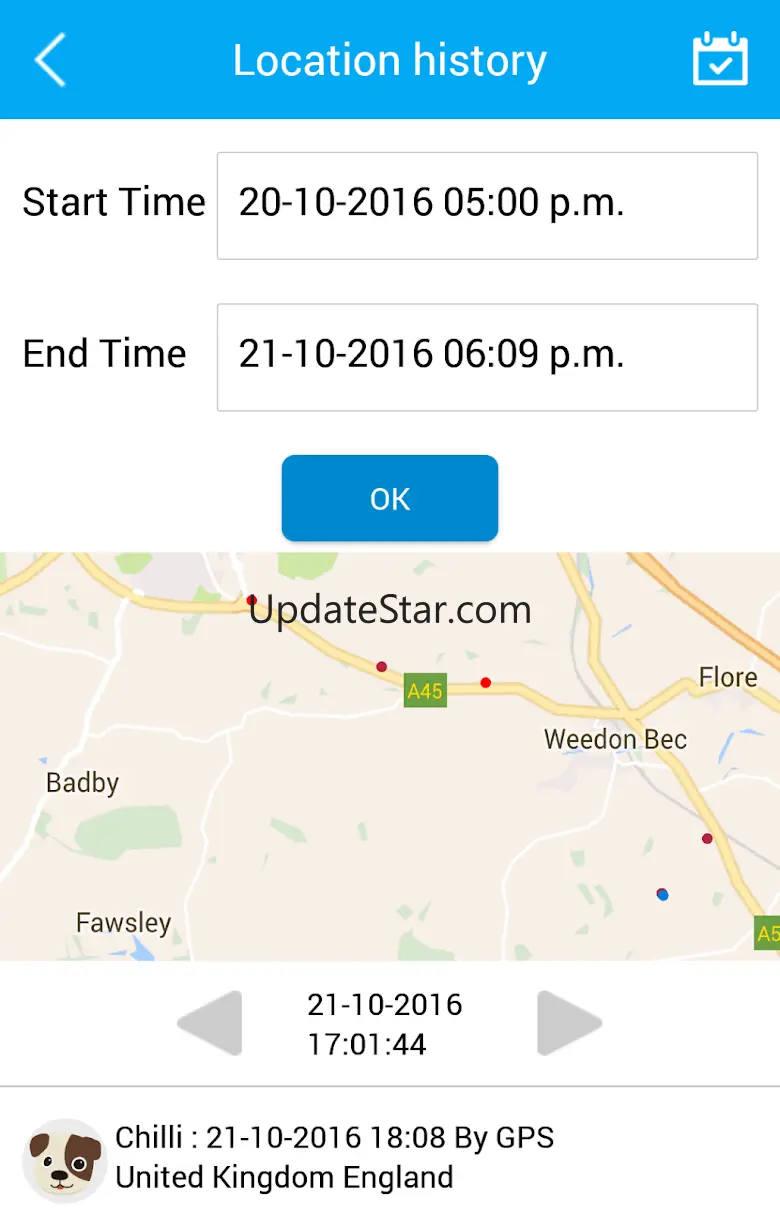Show the previous location point
The image size is (780, 1213).
(210, 1023)
